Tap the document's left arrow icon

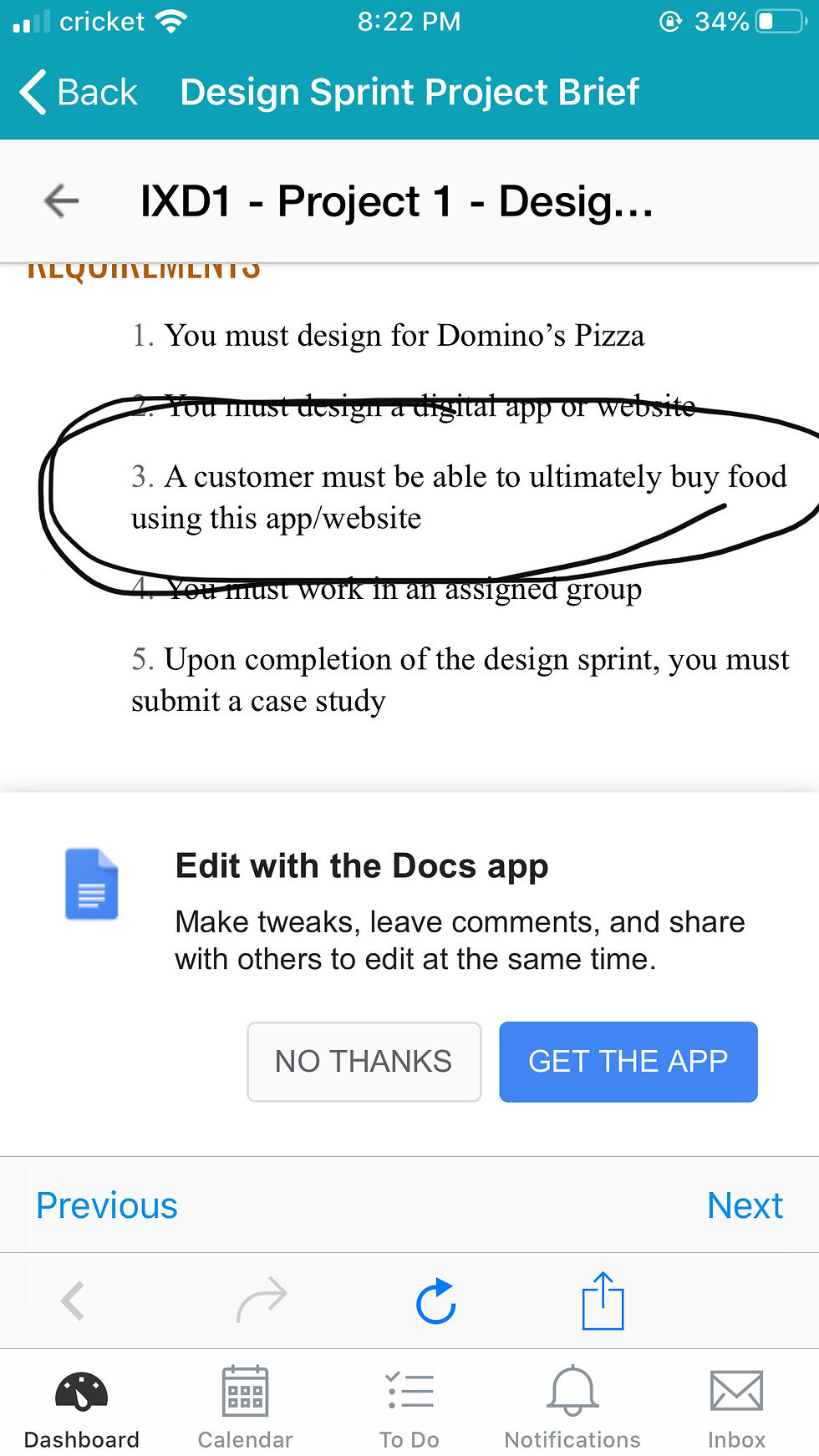pyautogui.click(x=61, y=201)
